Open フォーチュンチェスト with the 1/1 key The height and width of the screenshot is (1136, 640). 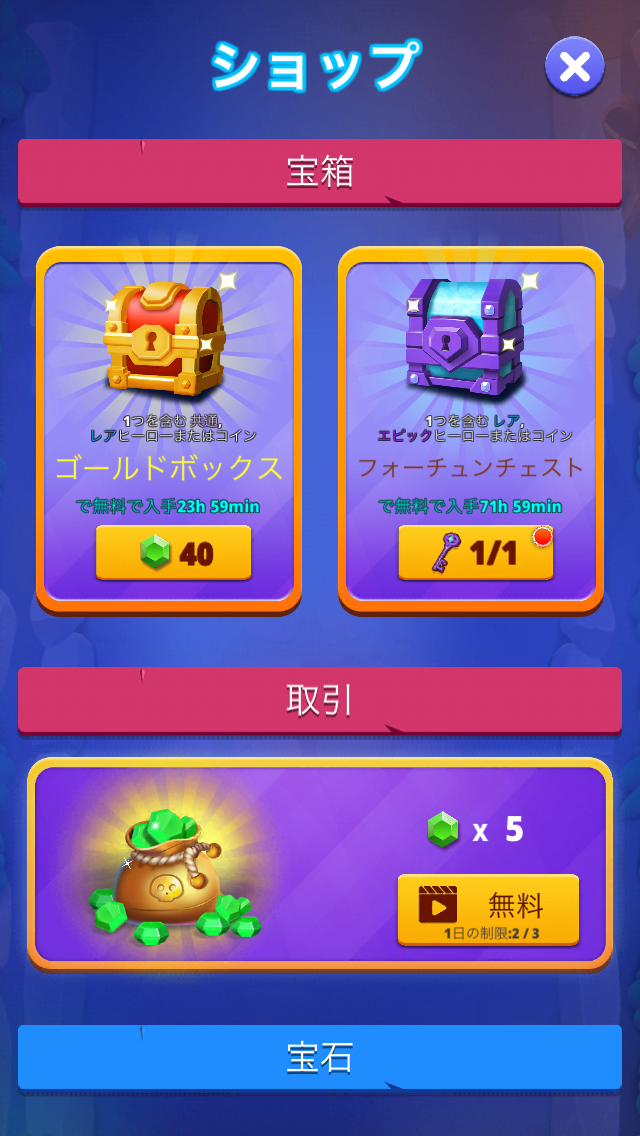coord(475,554)
